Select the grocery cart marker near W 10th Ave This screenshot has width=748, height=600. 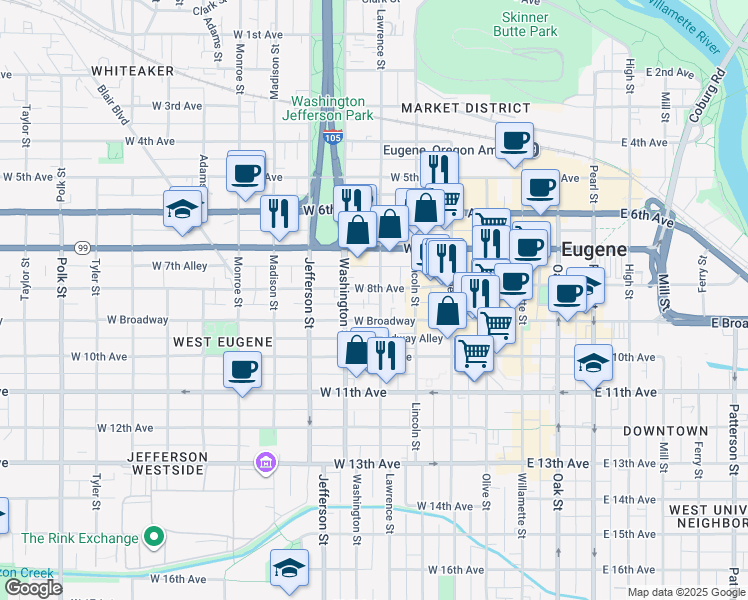[x=474, y=357]
